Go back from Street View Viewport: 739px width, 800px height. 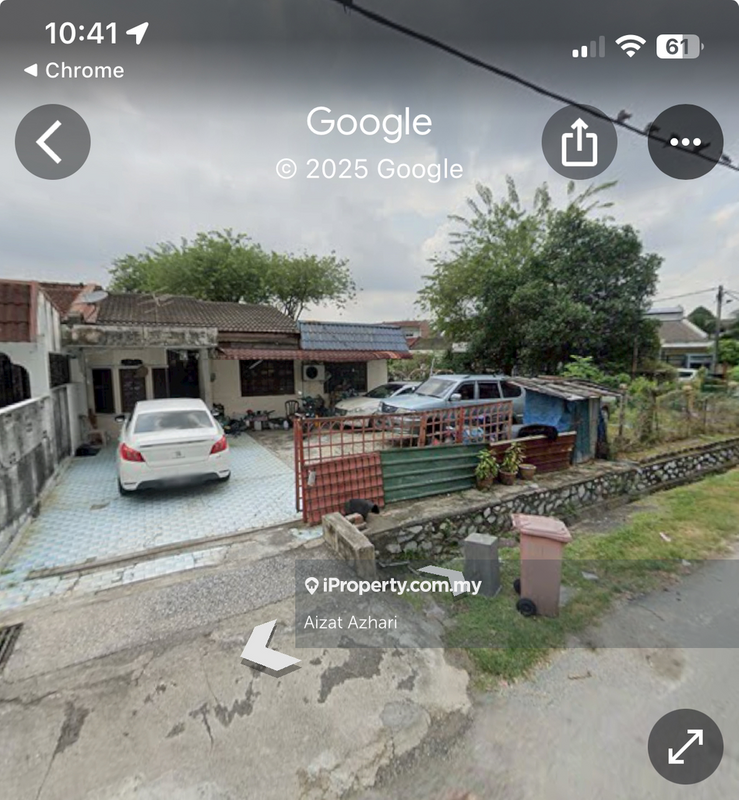tap(52, 142)
